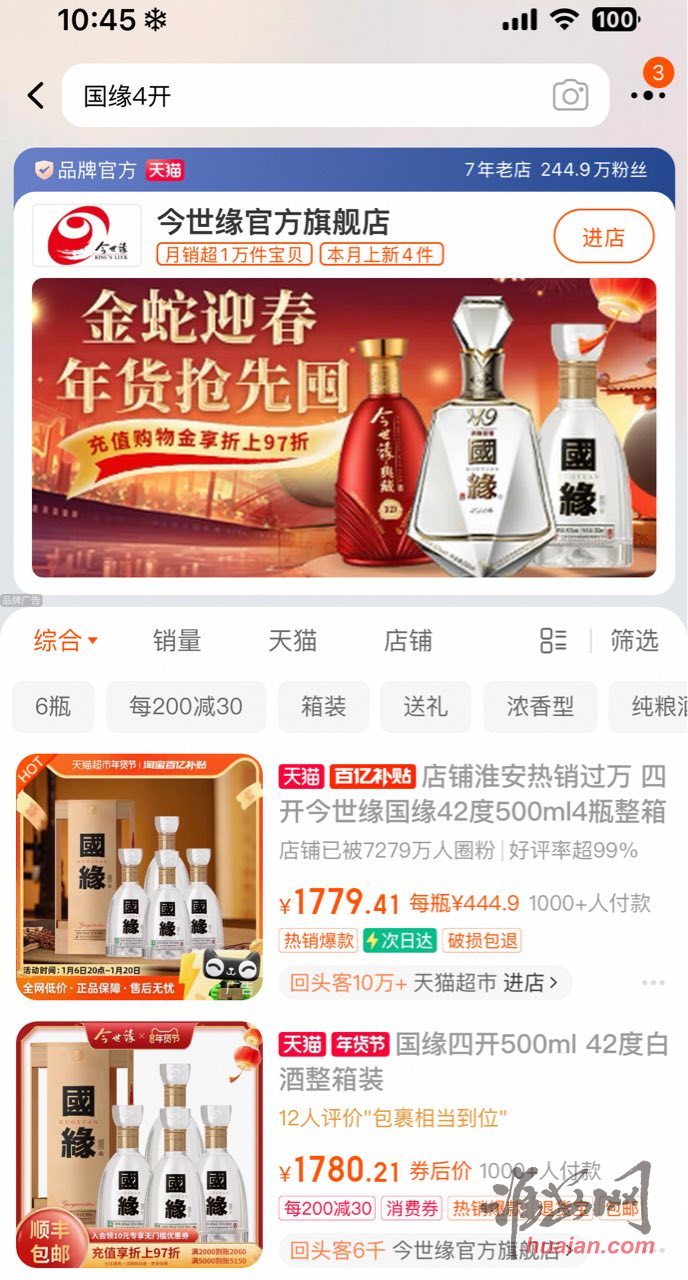
Task: Open the 金蛇迎春 promotional banner
Action: [344, 428]
